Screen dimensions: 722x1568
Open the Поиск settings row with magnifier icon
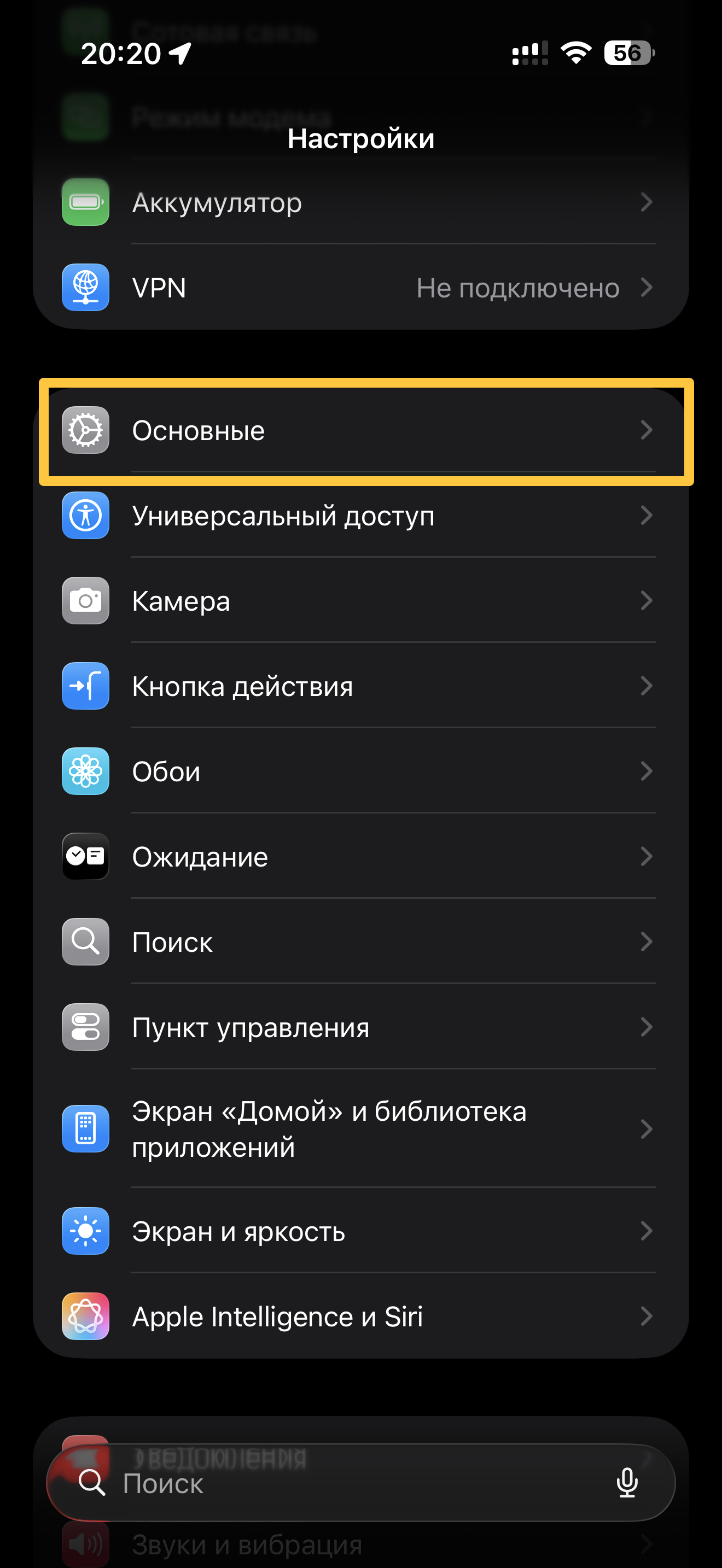point(359,941)
